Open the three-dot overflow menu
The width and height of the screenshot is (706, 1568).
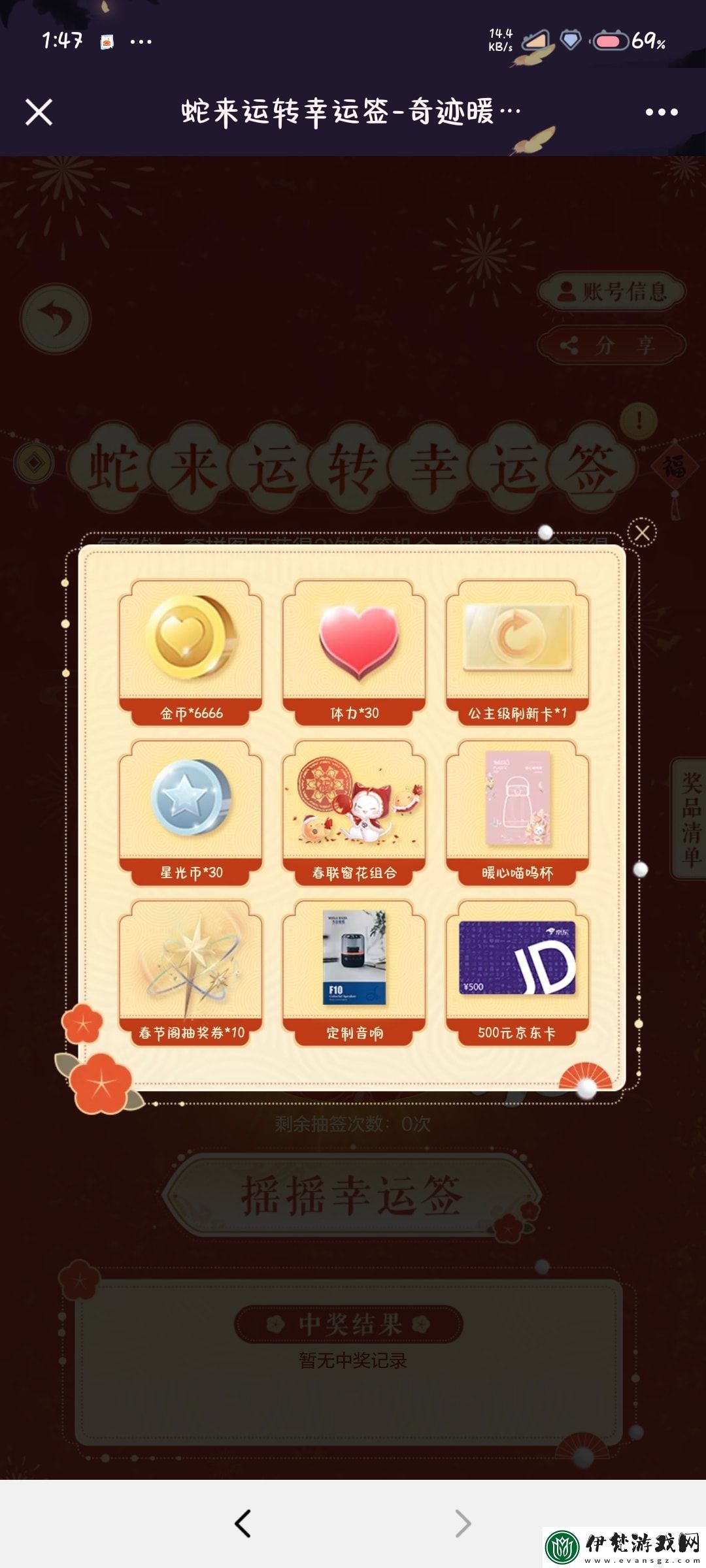pyautogui.click(x=661, y=112)
